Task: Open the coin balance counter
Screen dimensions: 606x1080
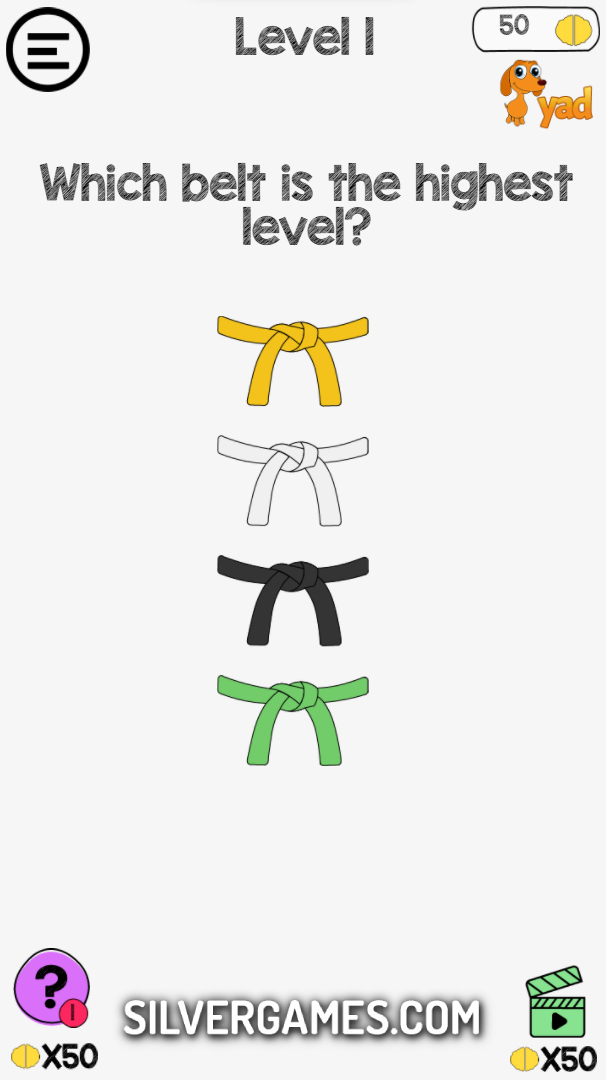Action: 534,28
